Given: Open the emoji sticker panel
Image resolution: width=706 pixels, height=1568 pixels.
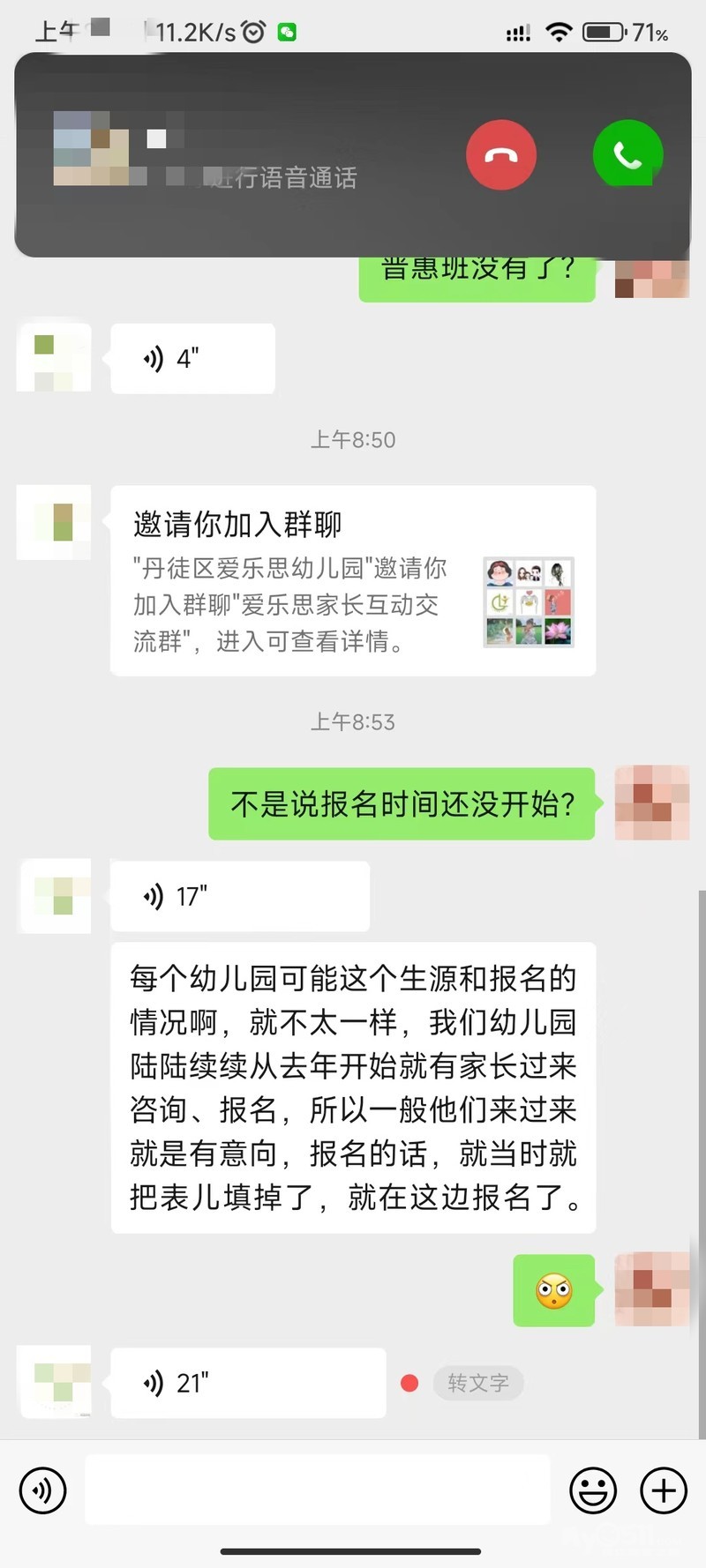Looking at the screenshot, I should point(593,1490).
